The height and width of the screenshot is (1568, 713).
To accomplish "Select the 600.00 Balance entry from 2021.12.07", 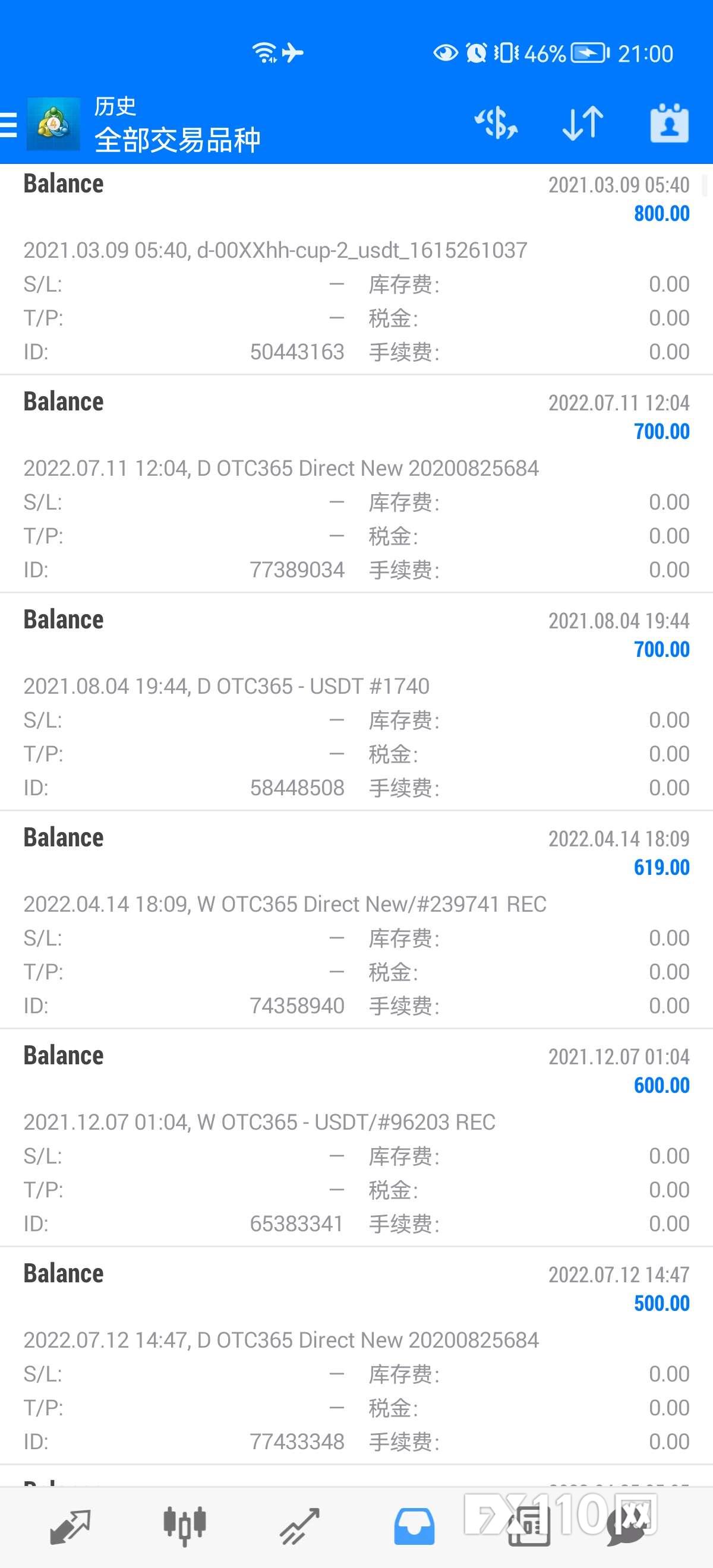I will 356,1137.
